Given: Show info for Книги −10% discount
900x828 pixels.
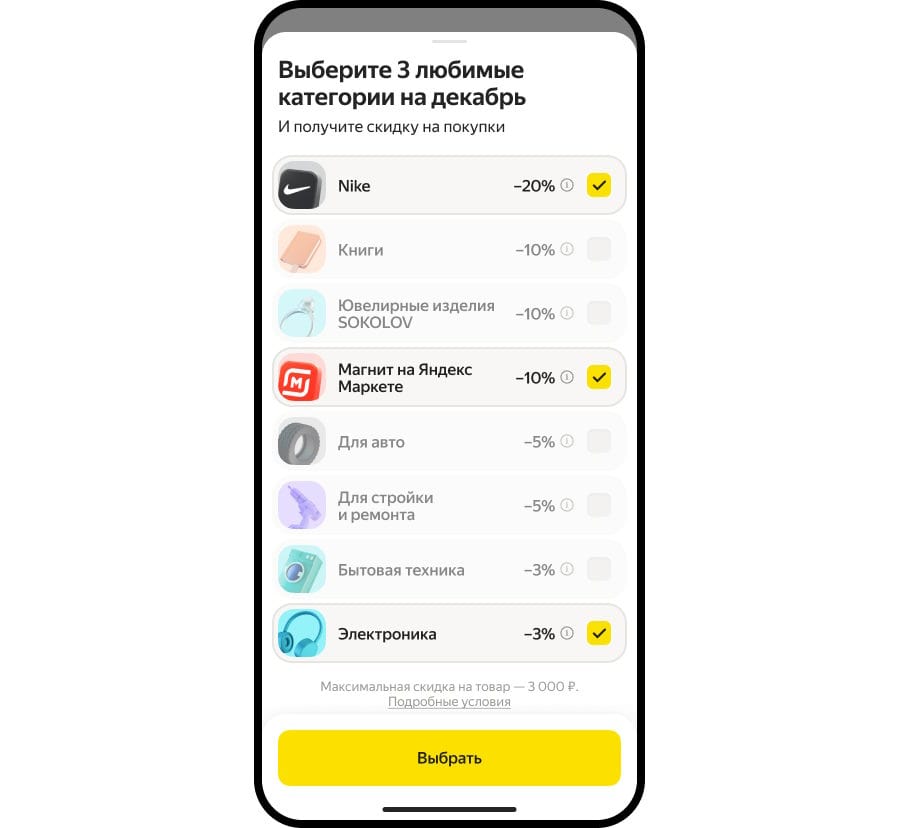Looking at the screenshot, I should coord(567,249).
